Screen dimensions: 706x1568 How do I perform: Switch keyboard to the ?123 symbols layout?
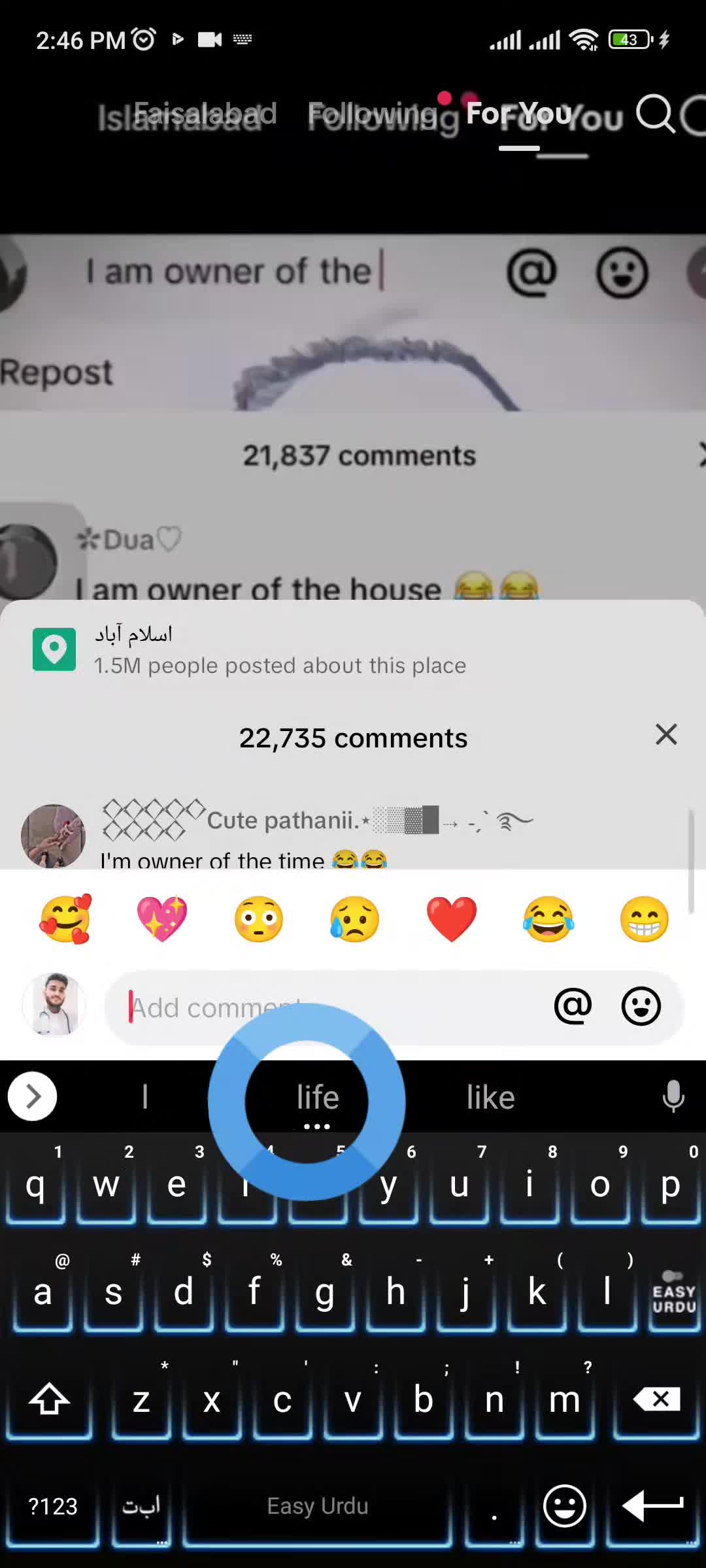point(53,1506)
